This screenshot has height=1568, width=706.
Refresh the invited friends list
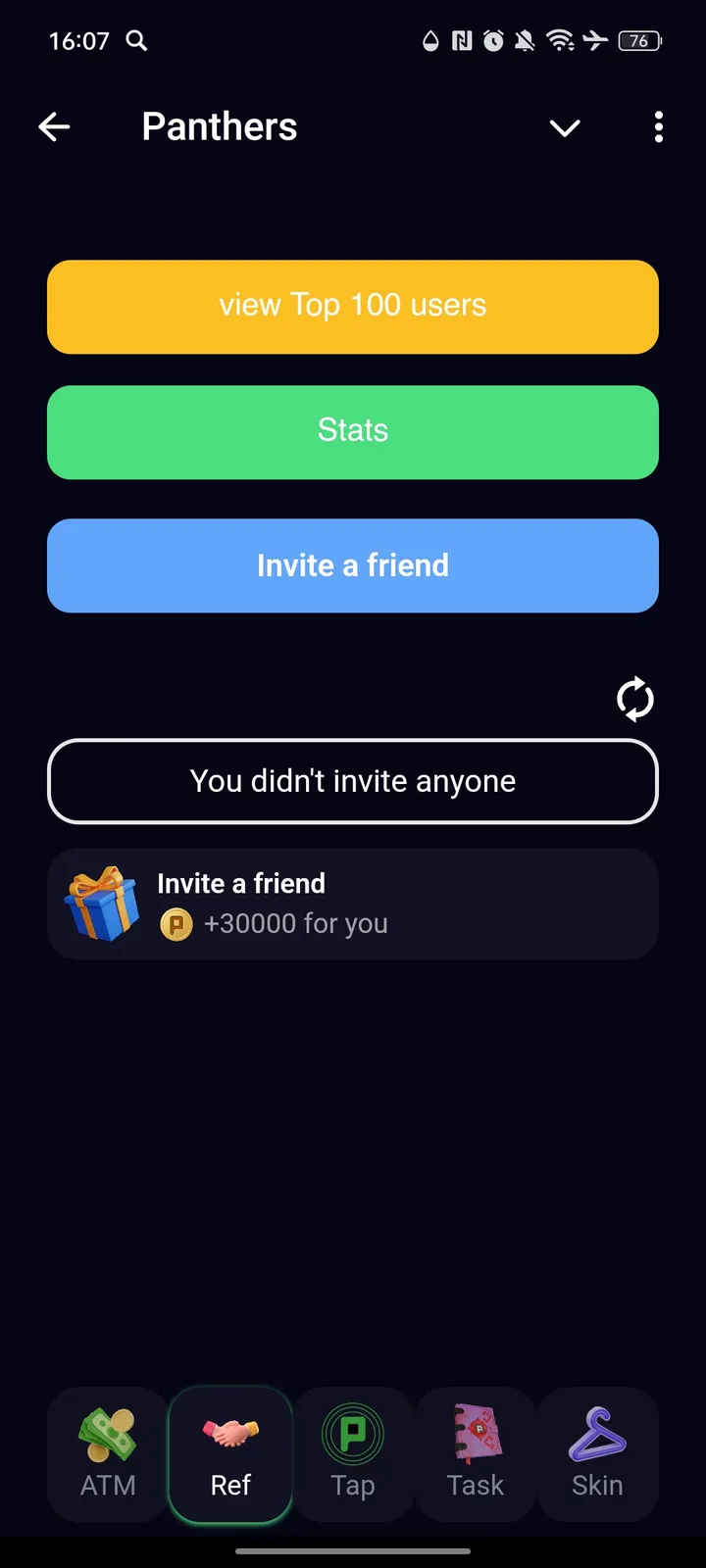pos(634,699)
